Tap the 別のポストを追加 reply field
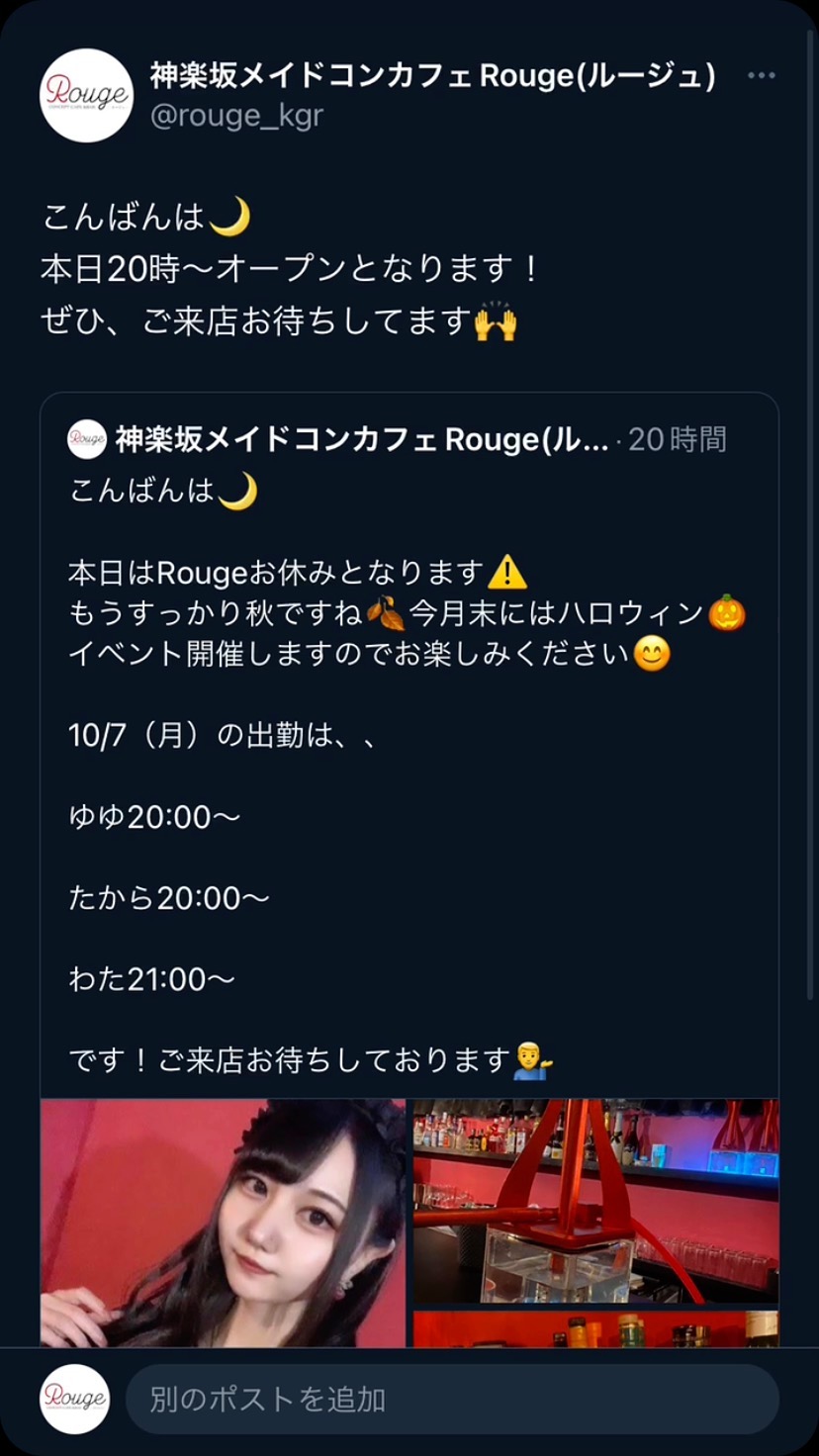This screenshot has height=1456, width=819. click(x=451, y=1399)
